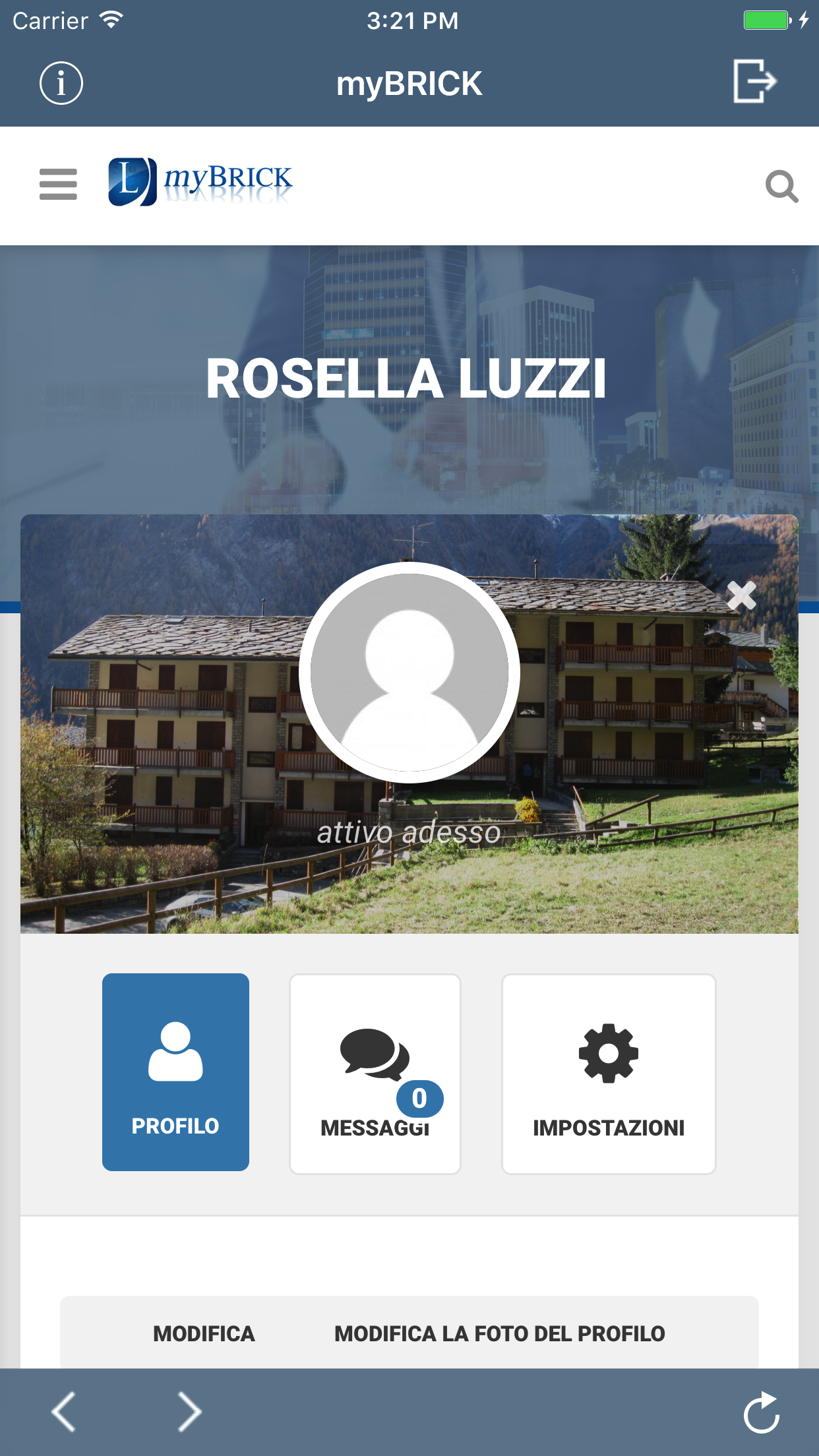Tap the myBRICK logo to go home
Screen dimensions: 819x1456
coord(200,181)
